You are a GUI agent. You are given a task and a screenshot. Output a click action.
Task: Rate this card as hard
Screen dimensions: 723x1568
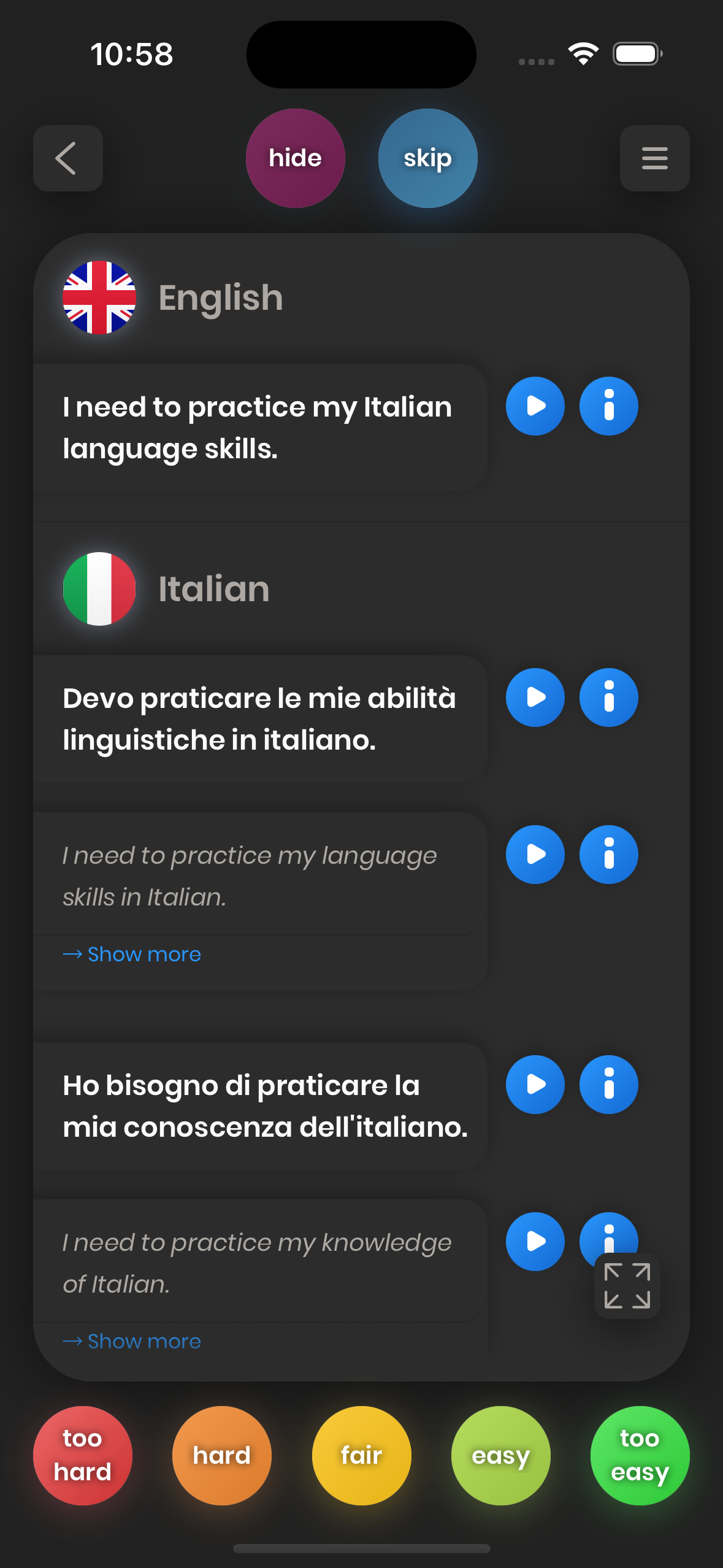tap(222, 1455)
